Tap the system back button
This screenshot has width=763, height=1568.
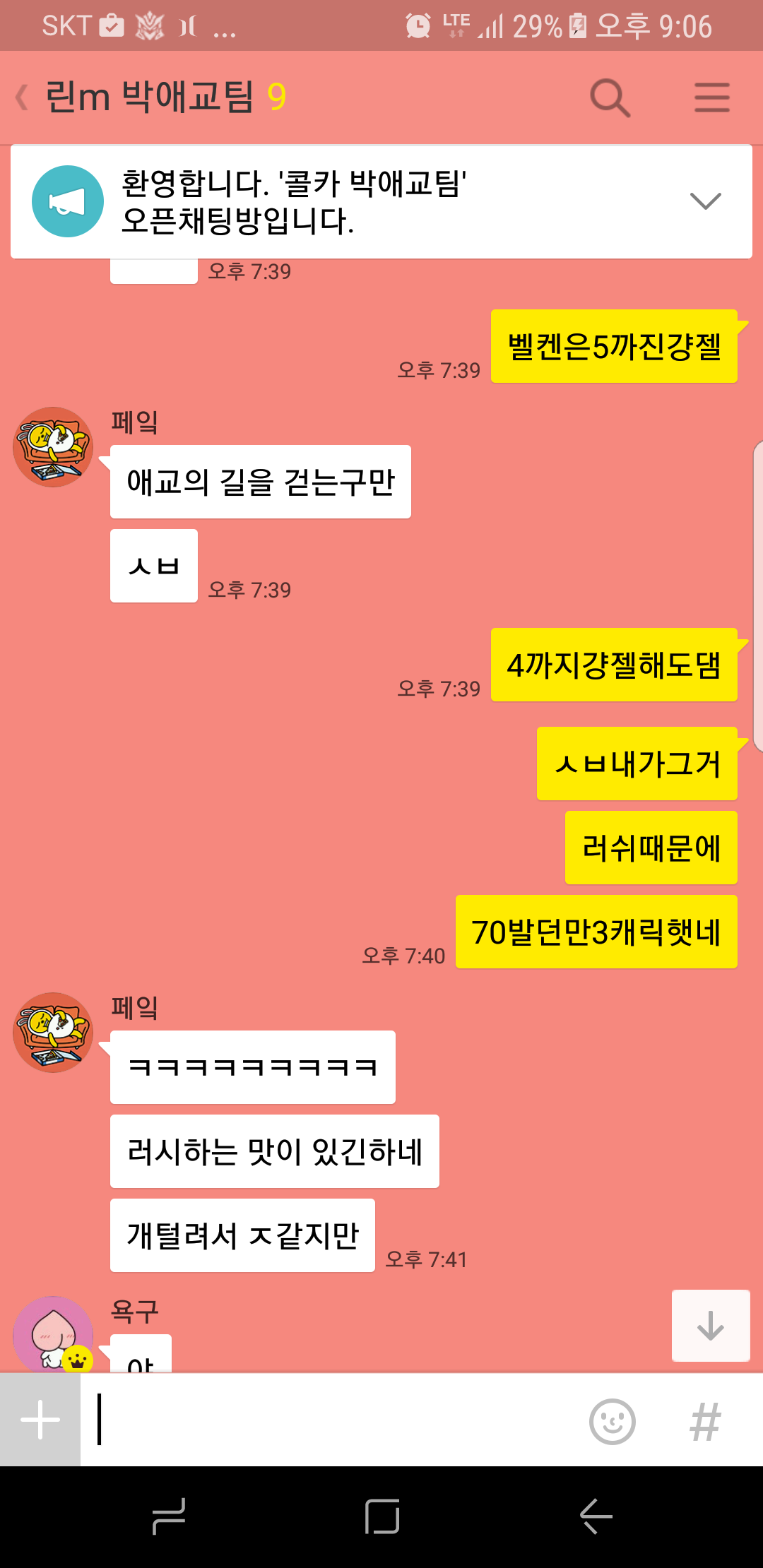(x=596, y=1516)
